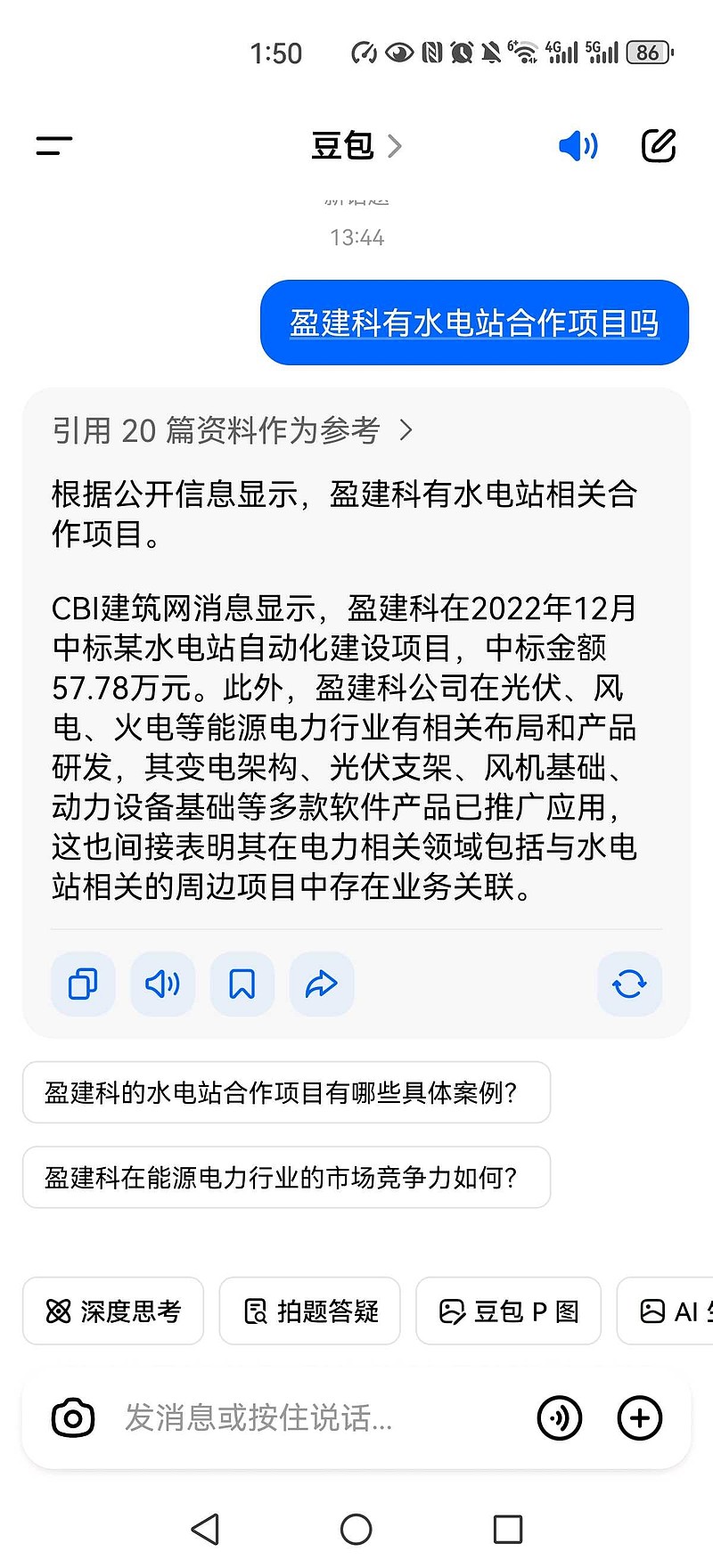The width and height of the screenshot is (713, 1568).
Task: Enable 深度思考 mode
Action: click(x=113, y=1311)
